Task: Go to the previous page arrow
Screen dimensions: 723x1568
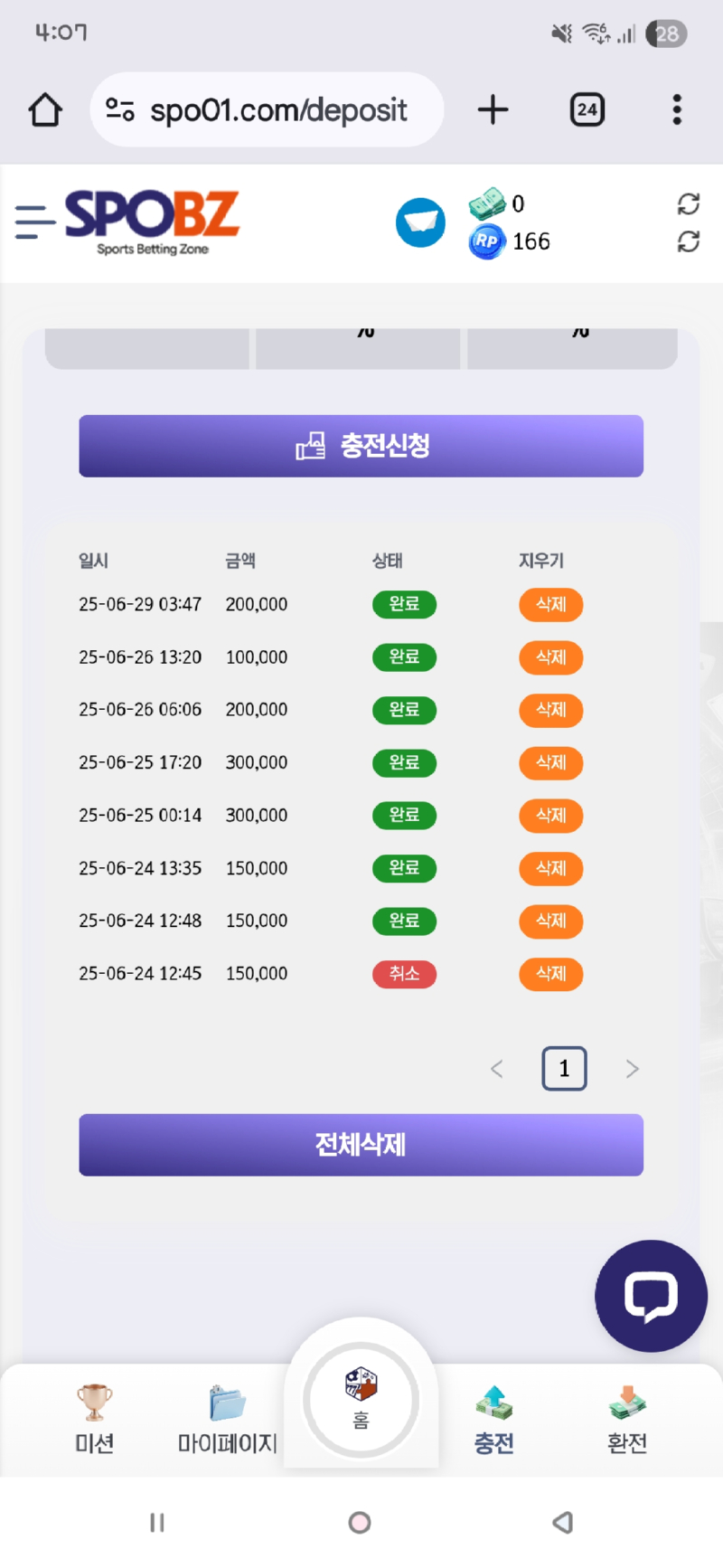Action: click(x=496, y=1069)
